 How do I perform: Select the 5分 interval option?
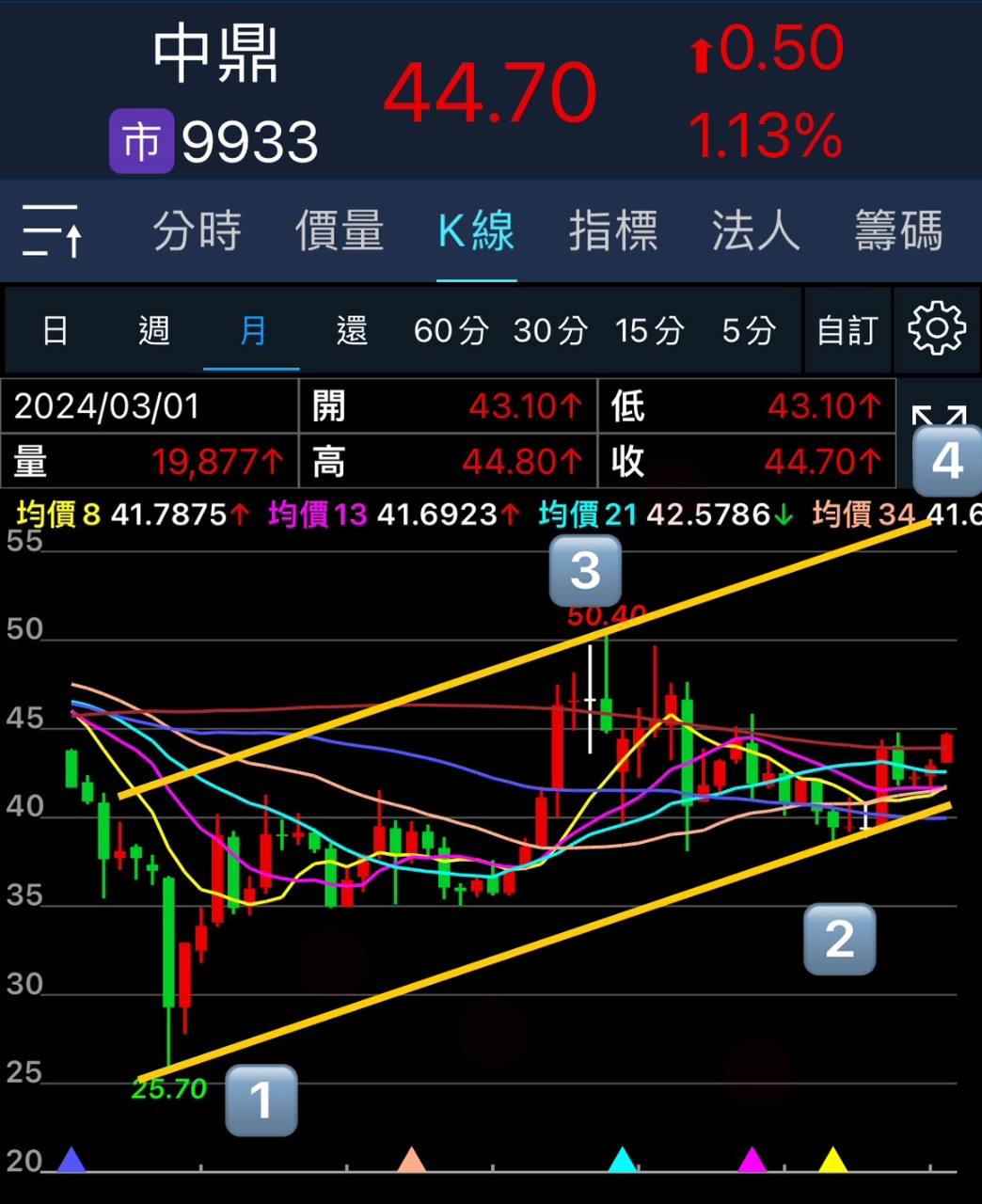(748, 330)
